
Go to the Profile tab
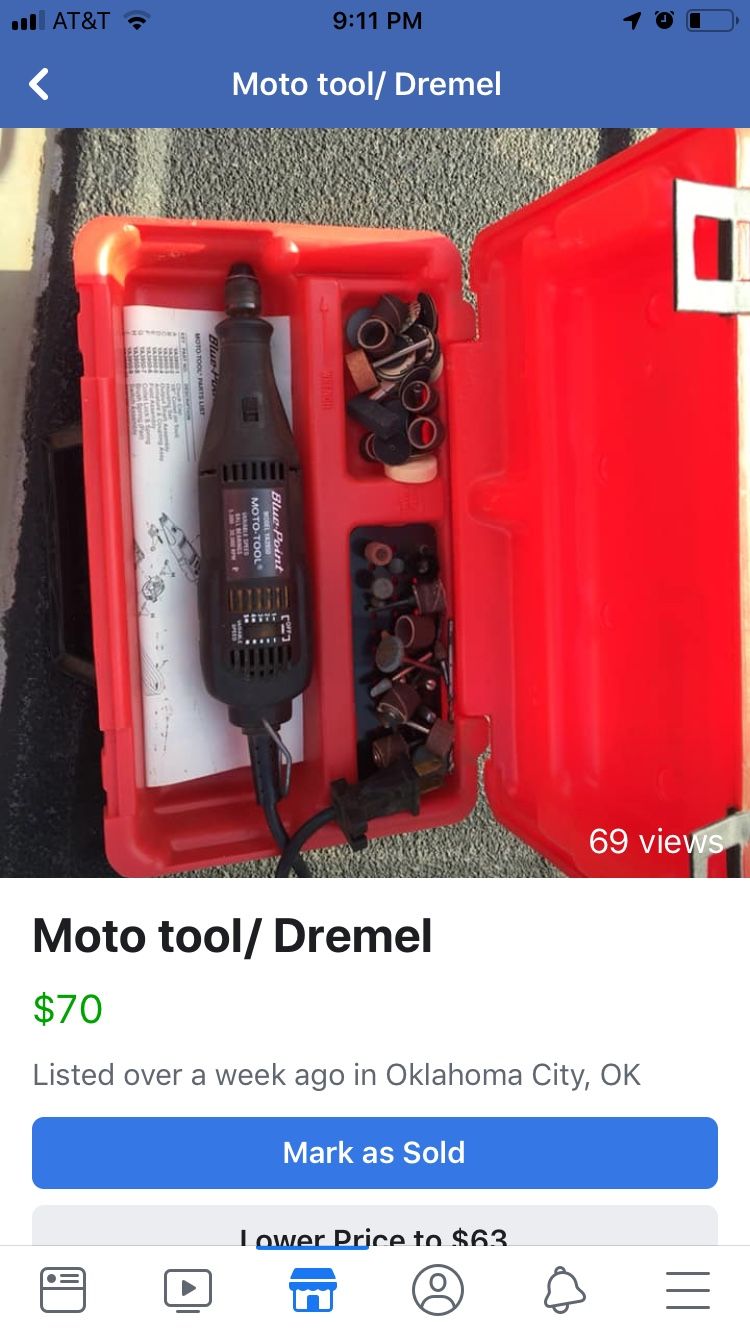click(x=438, y=1289)
